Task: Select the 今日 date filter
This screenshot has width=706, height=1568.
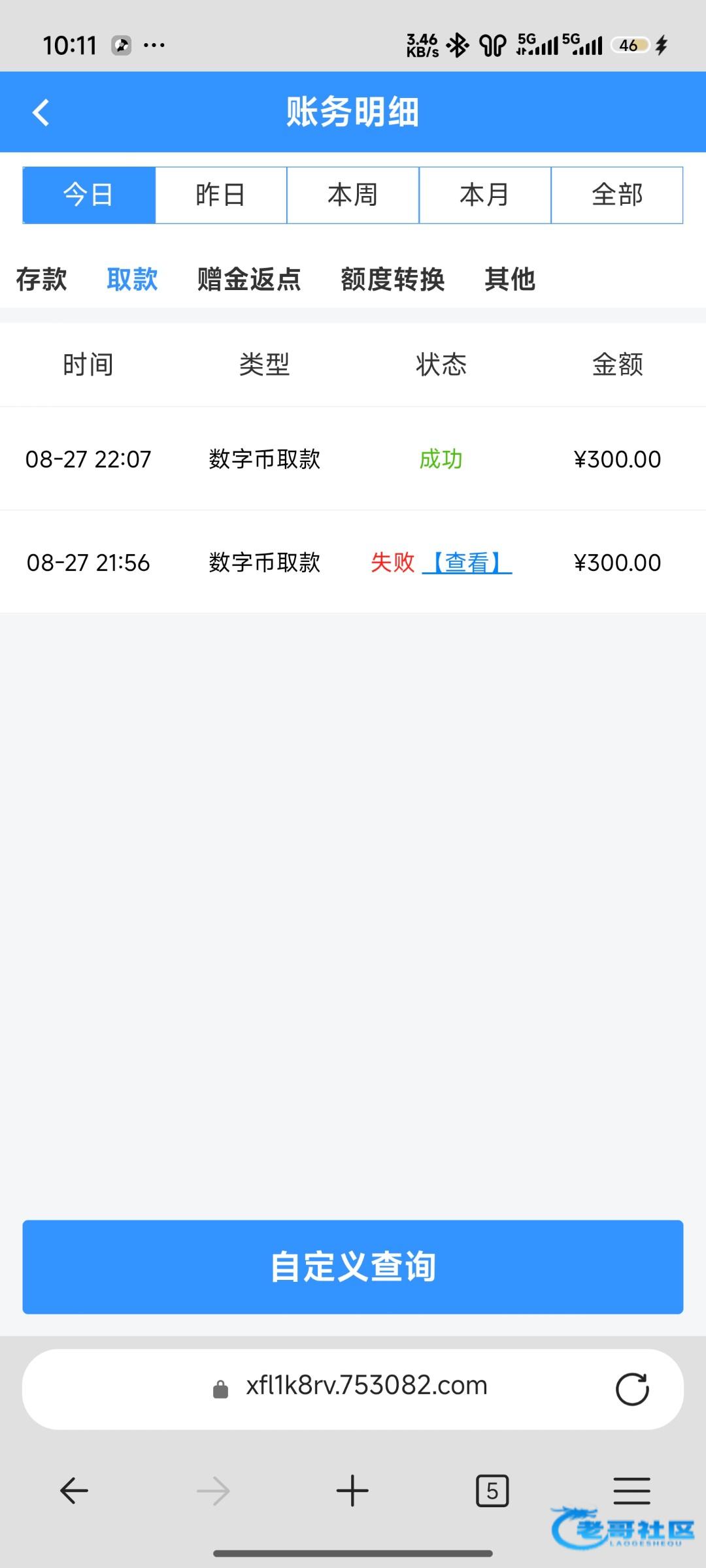Action: click(x=89, y=195)
